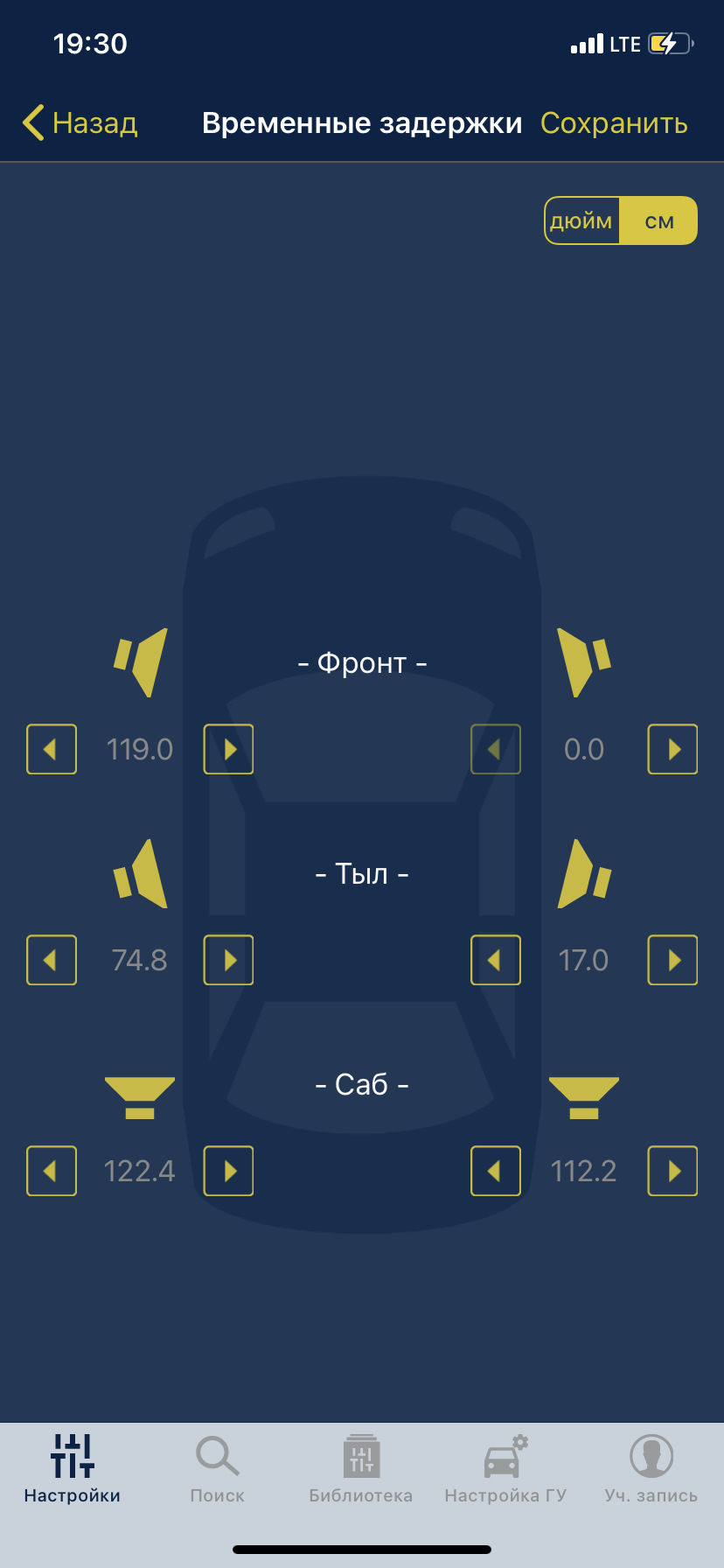Image resolution: width=724 pixels, height=1568 pixels.
Task: Go to Уч. запись tab
Action: pyautogui.click(x=651, y=1469)
